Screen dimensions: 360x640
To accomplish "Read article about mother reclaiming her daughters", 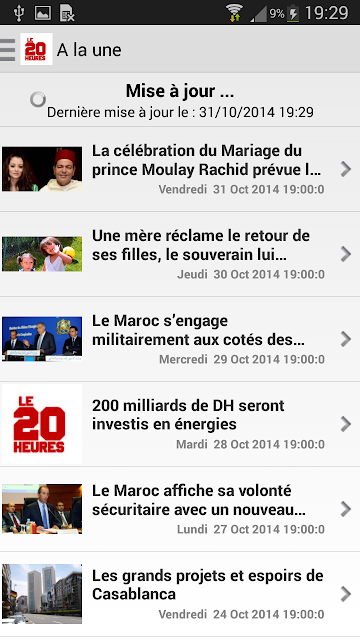I will coord(180,254).
